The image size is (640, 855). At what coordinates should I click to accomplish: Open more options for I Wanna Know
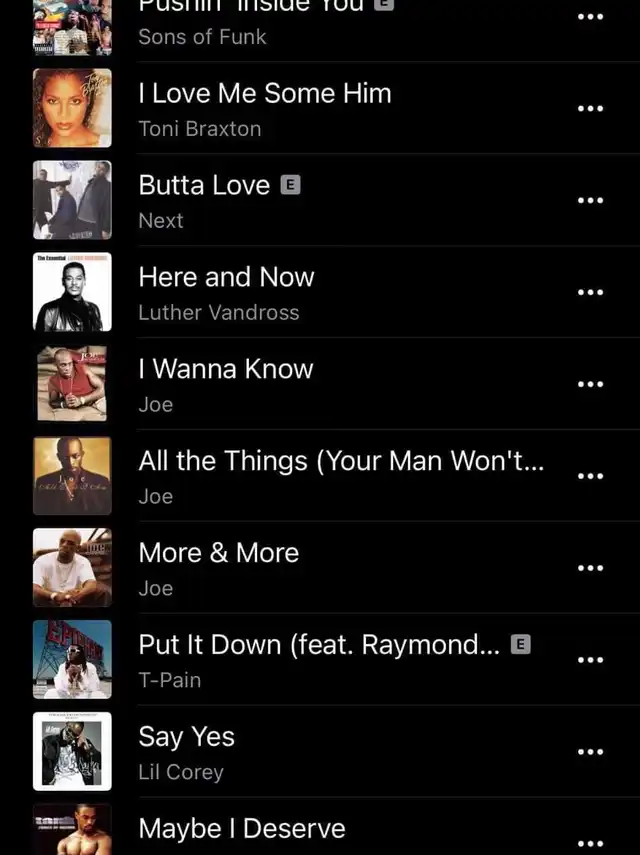tap(591, 384)
